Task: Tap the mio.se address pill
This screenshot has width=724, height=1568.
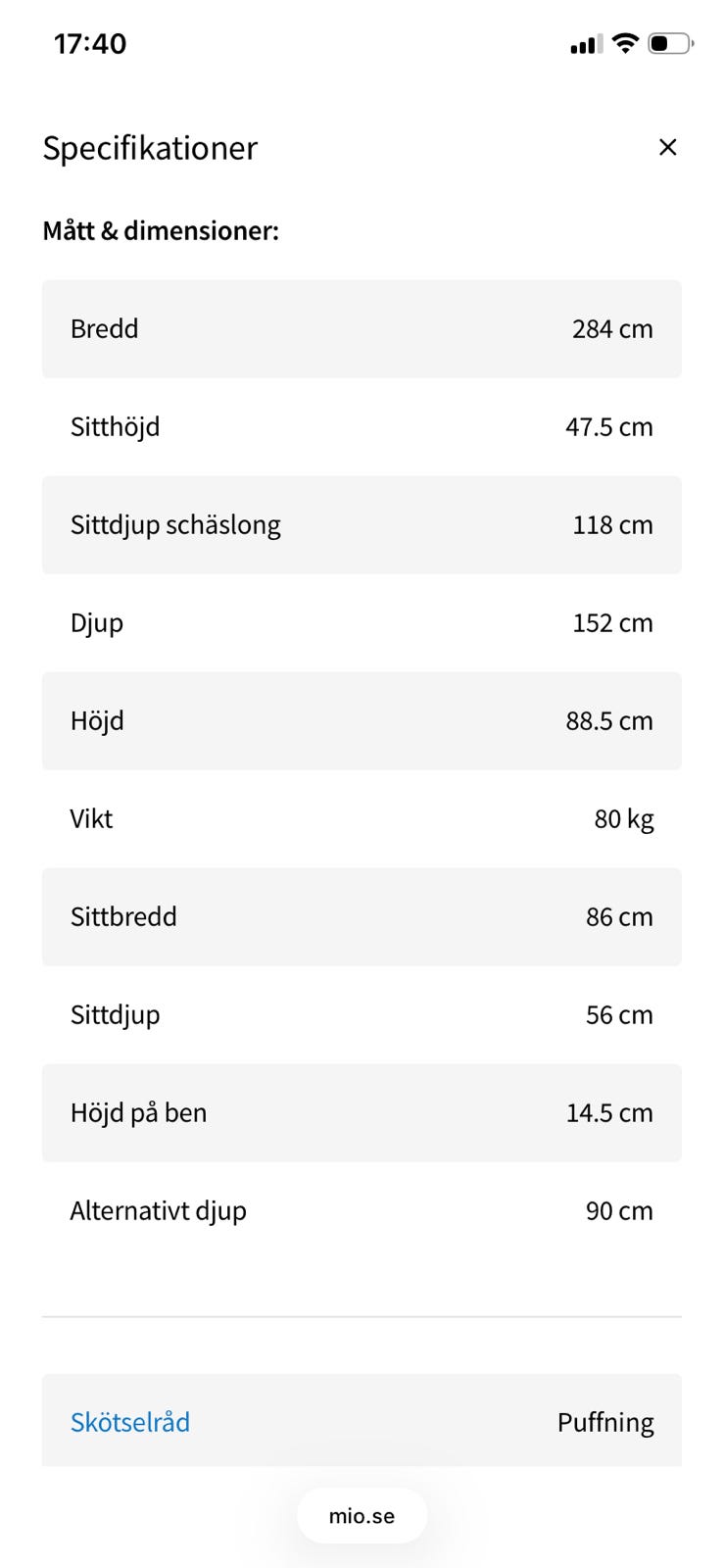Action: point(362,1516)
